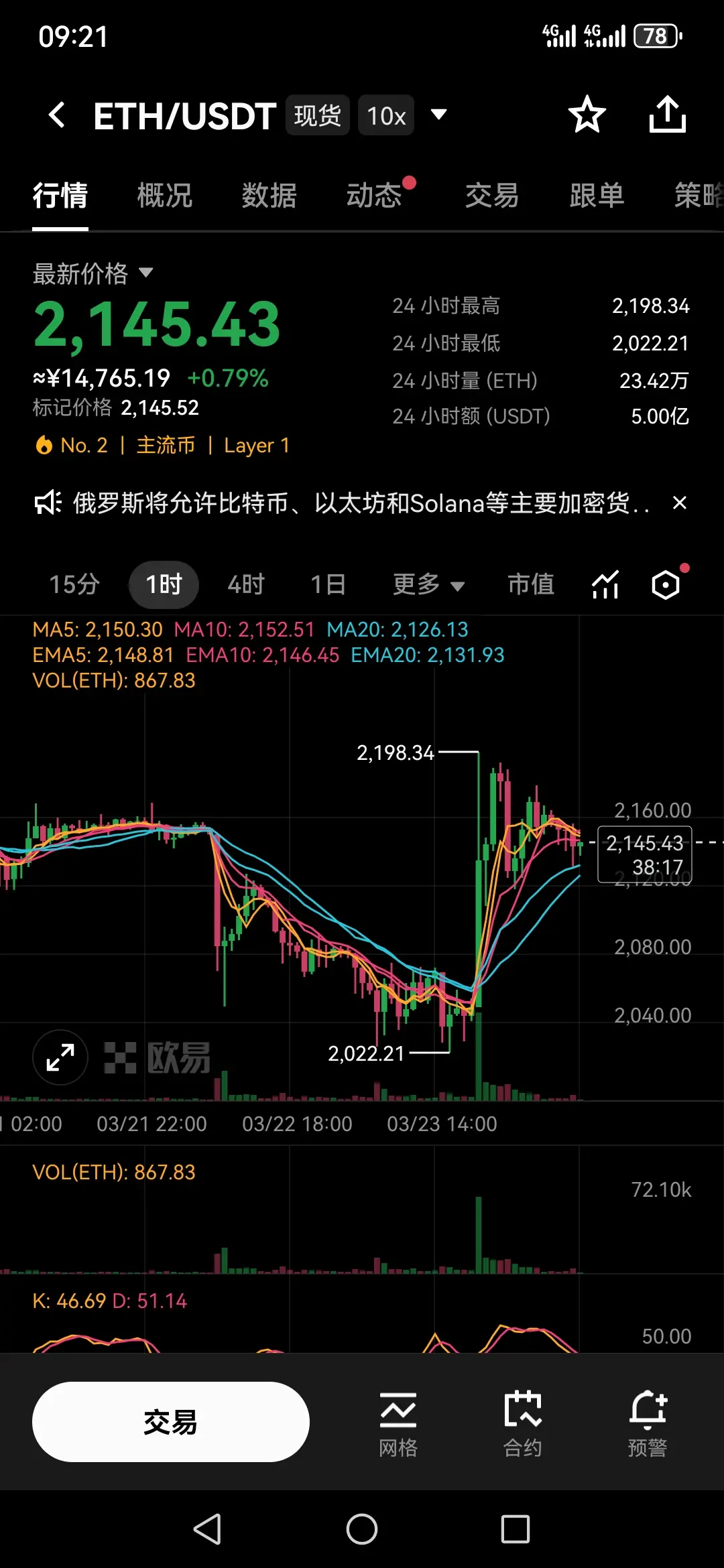
Task: Open the share options icon
Action: (667, 115)
